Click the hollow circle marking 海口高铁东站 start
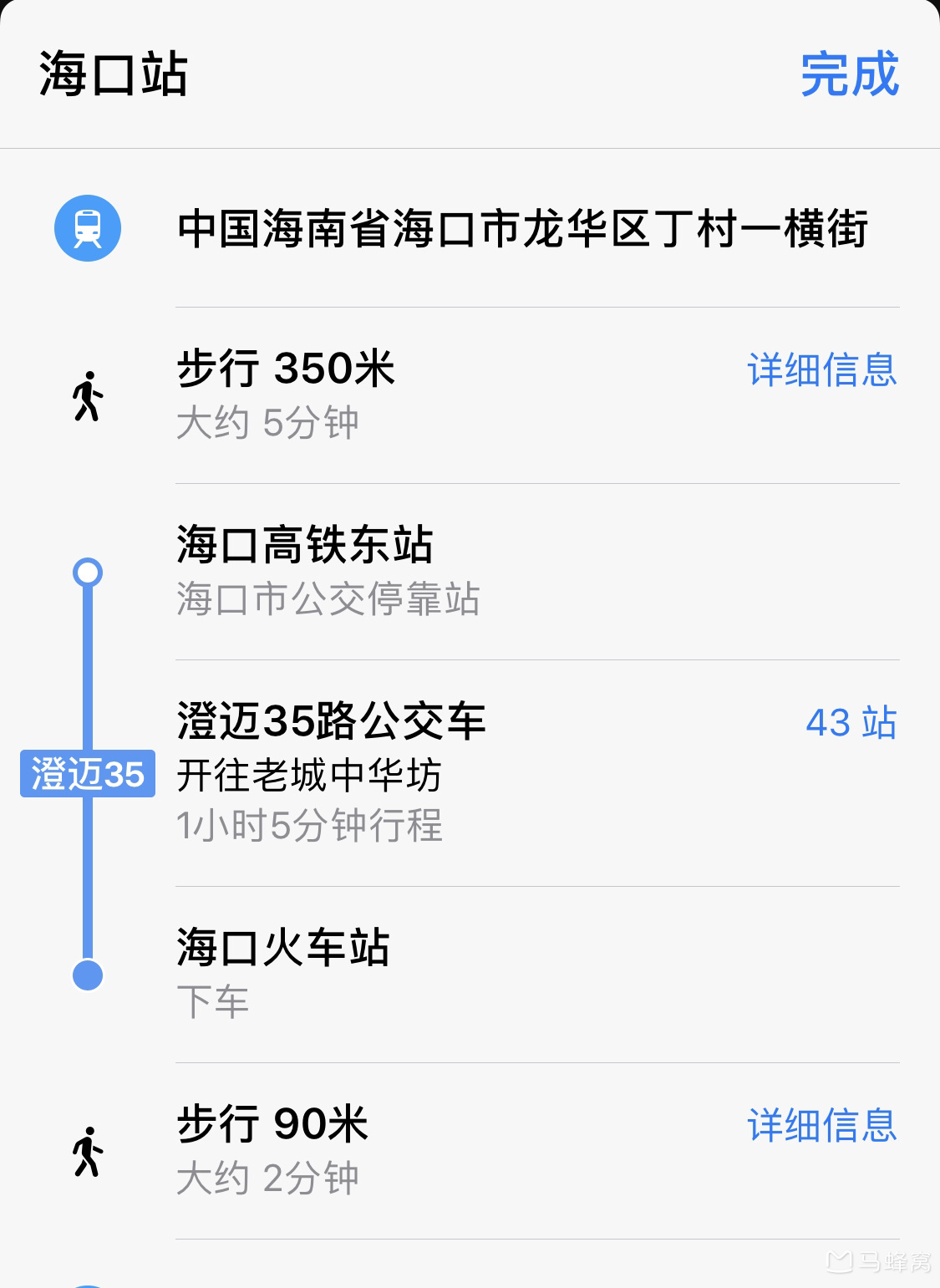940x1288 pixels. 86,572
